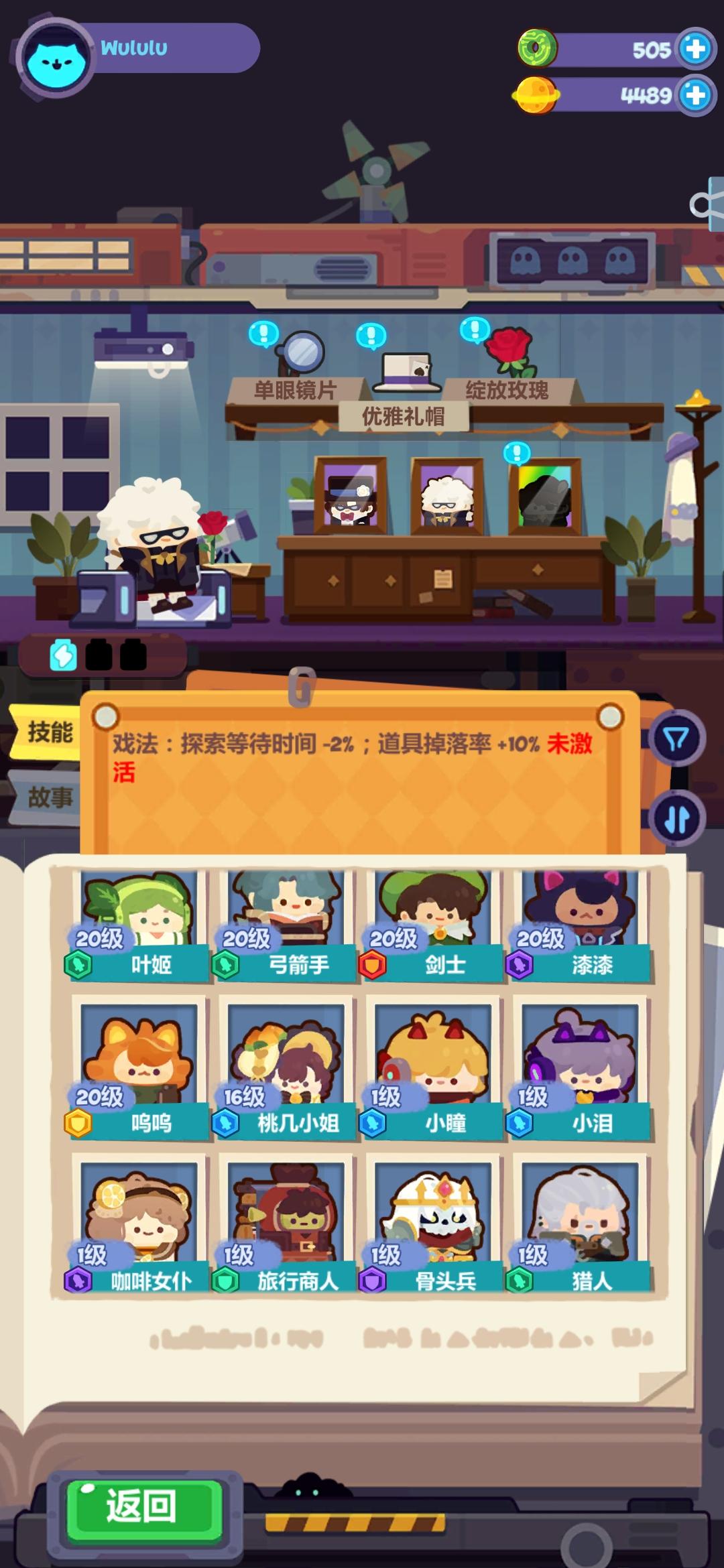724x1568 pixels.
Task: Tap the exclamation bubble above the rose
Action: (x=474, y=330)
